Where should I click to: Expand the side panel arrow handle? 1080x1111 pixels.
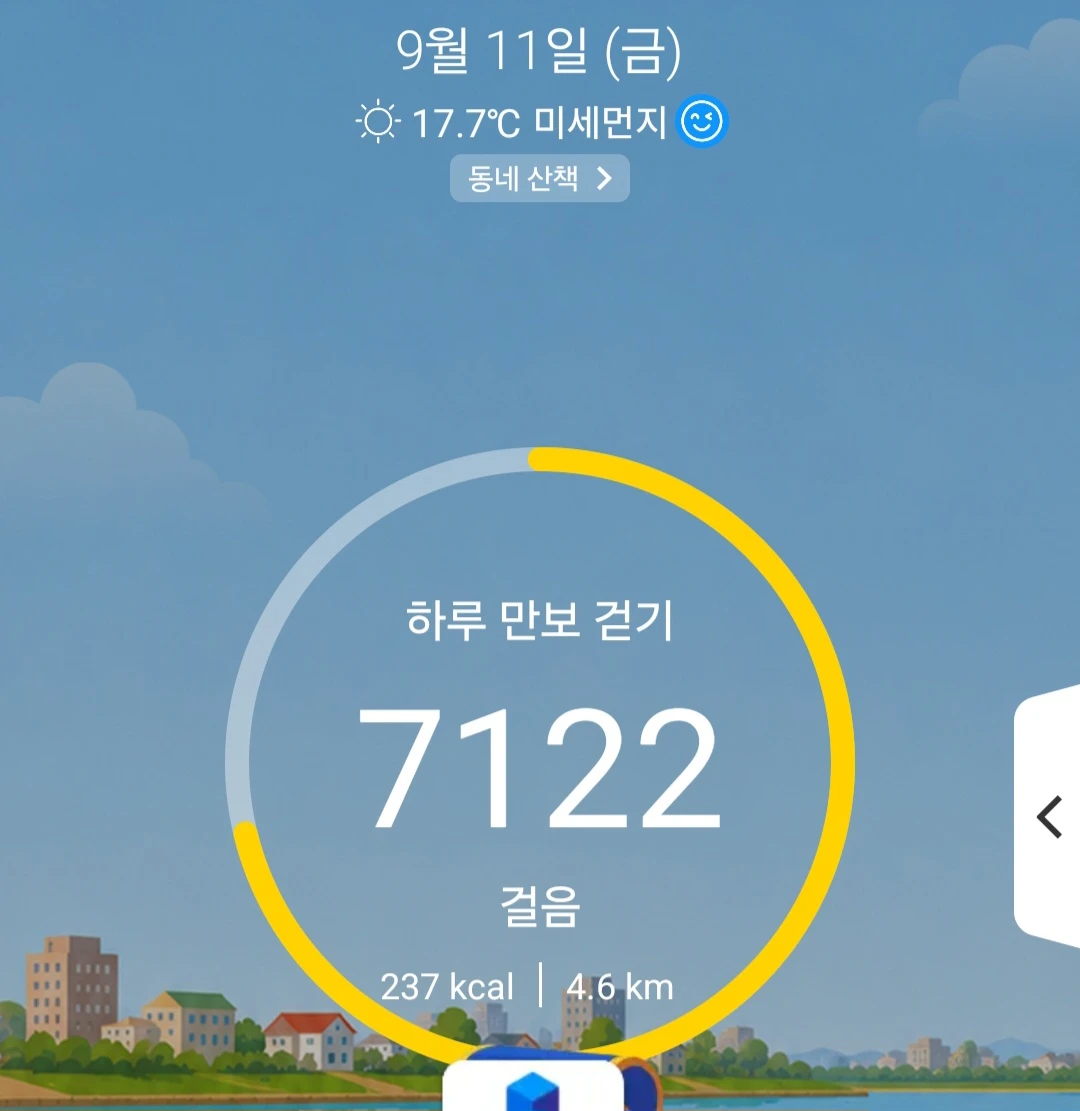click(1048, 816)
